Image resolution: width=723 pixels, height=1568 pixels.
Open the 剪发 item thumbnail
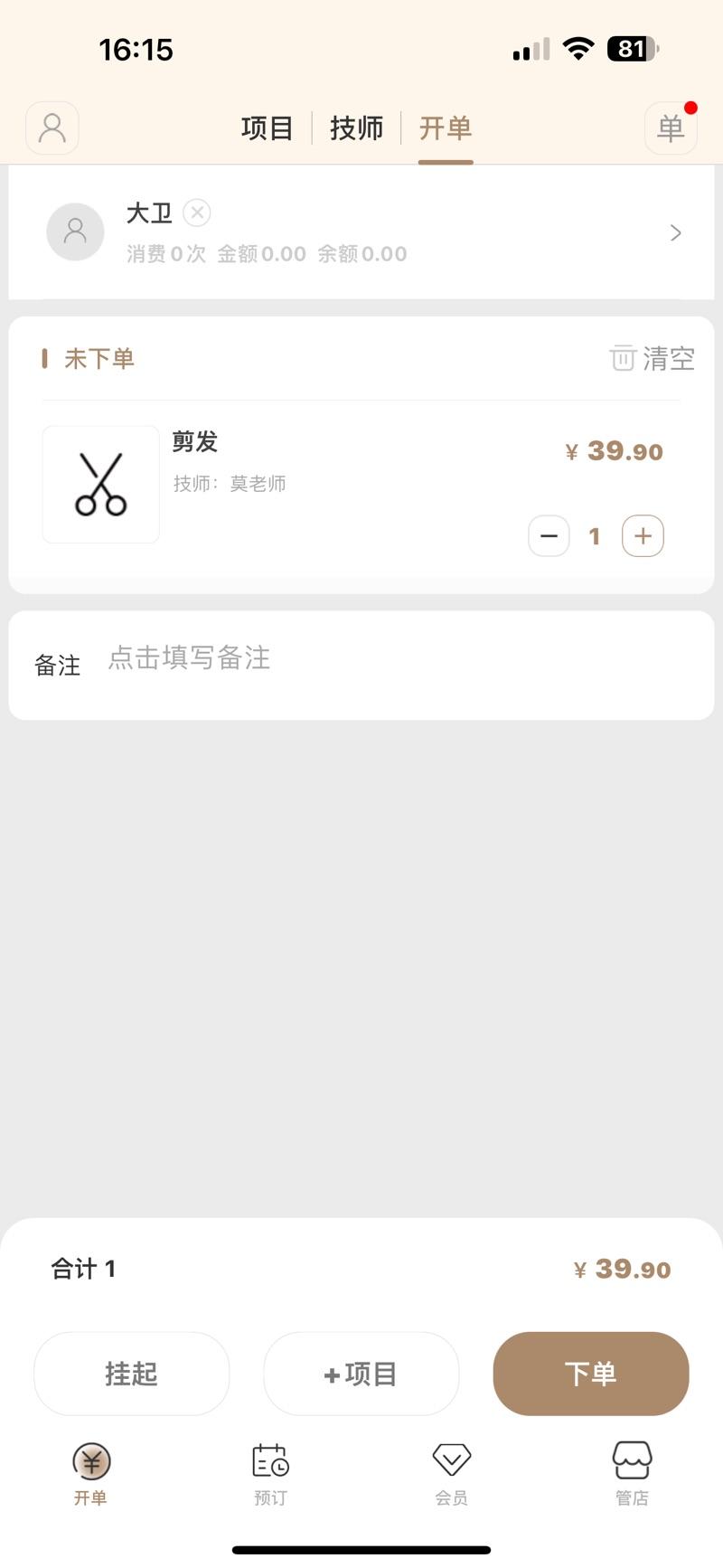coord(101,485)
